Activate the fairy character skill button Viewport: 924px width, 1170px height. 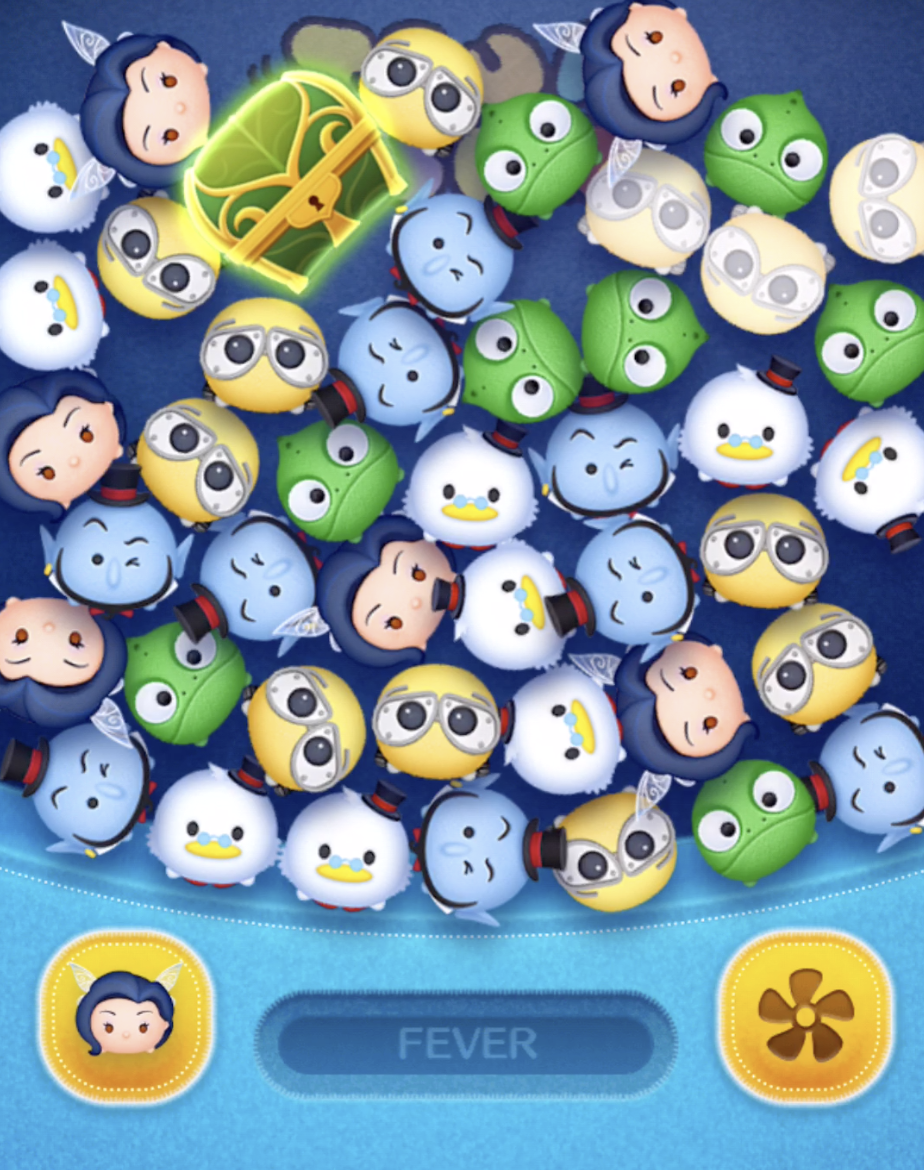126,1017
